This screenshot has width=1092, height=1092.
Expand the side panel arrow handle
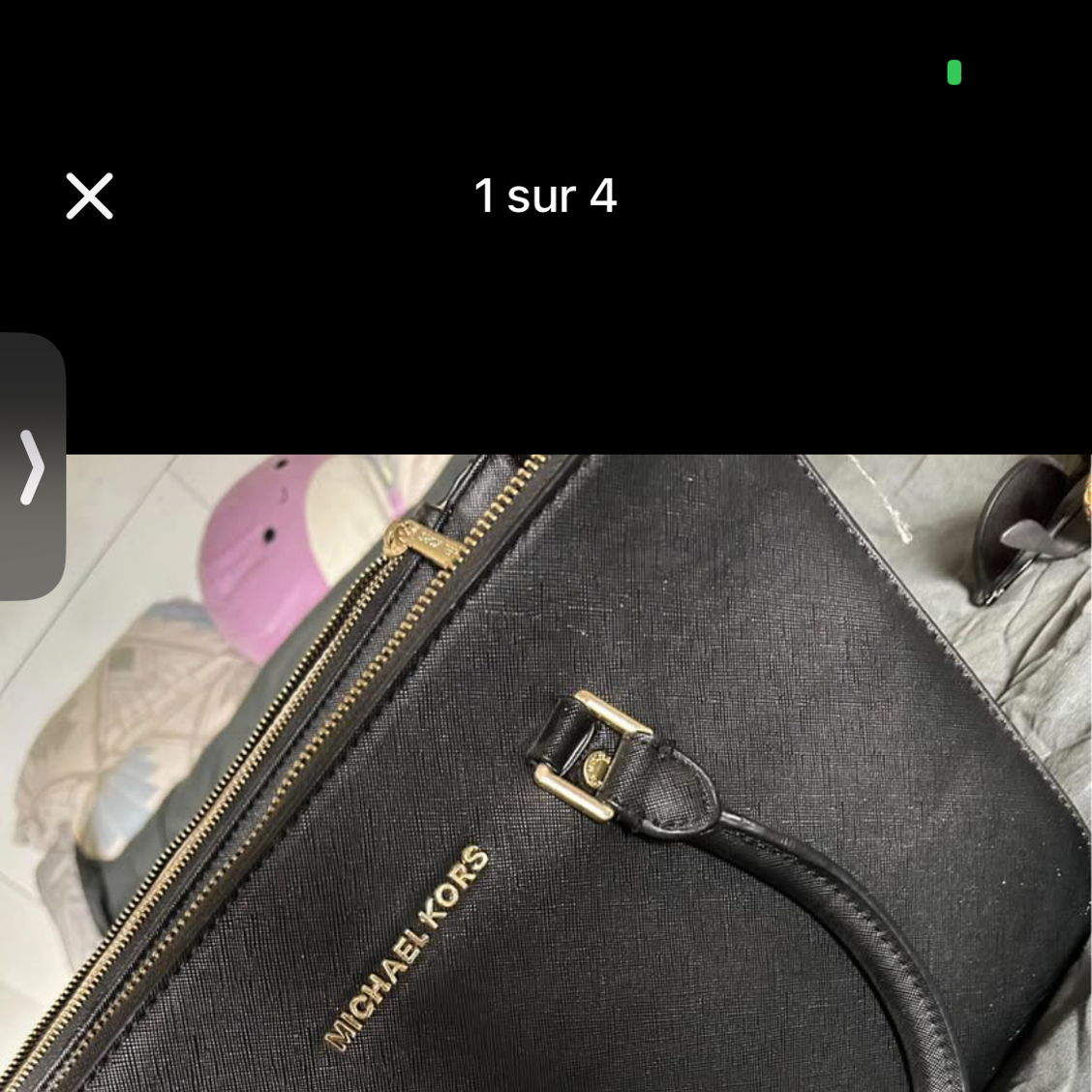pyautogui.click(x=32, y=468)
